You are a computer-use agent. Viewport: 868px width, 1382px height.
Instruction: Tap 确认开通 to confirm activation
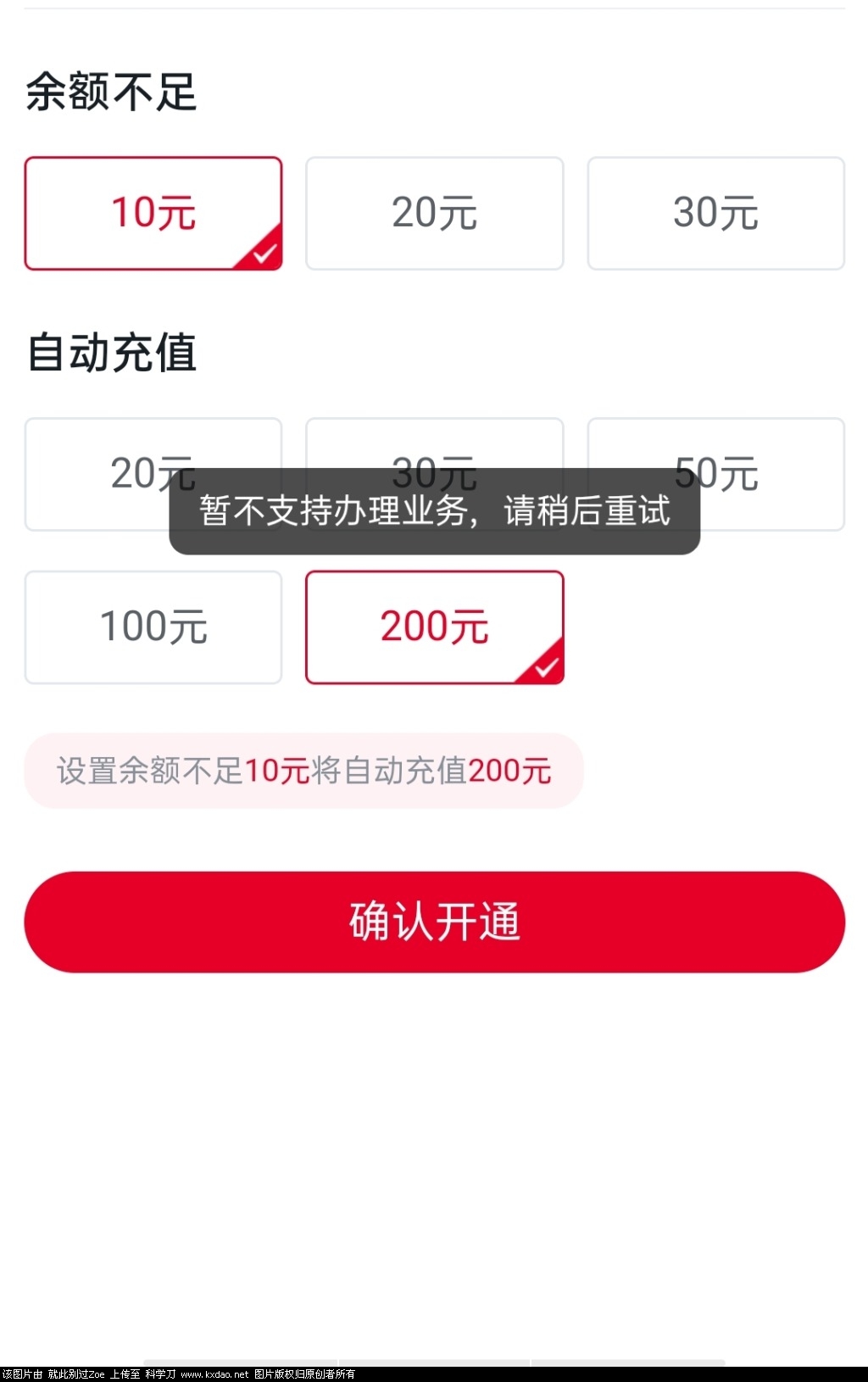click(434, 922)
